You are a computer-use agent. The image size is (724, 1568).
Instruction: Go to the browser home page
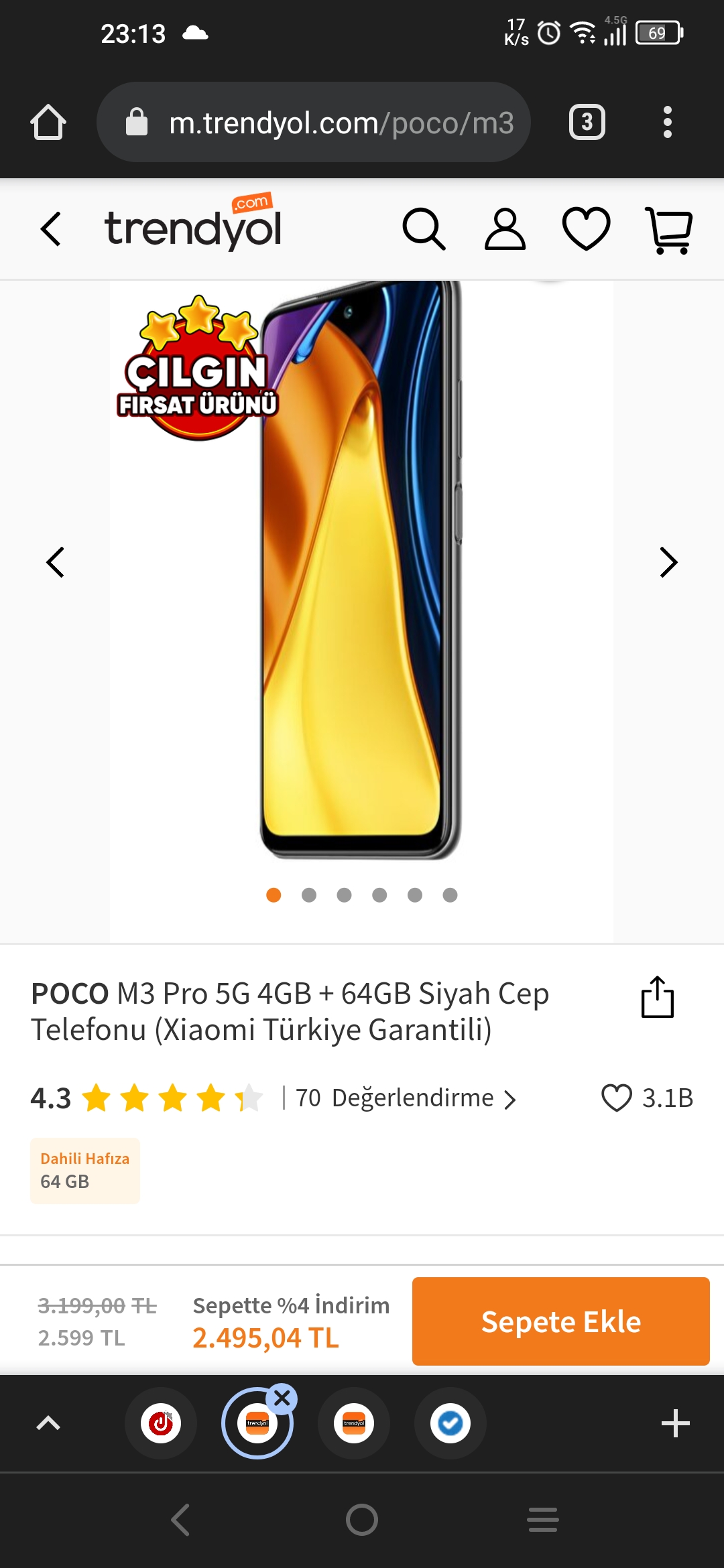coord(48,123)
